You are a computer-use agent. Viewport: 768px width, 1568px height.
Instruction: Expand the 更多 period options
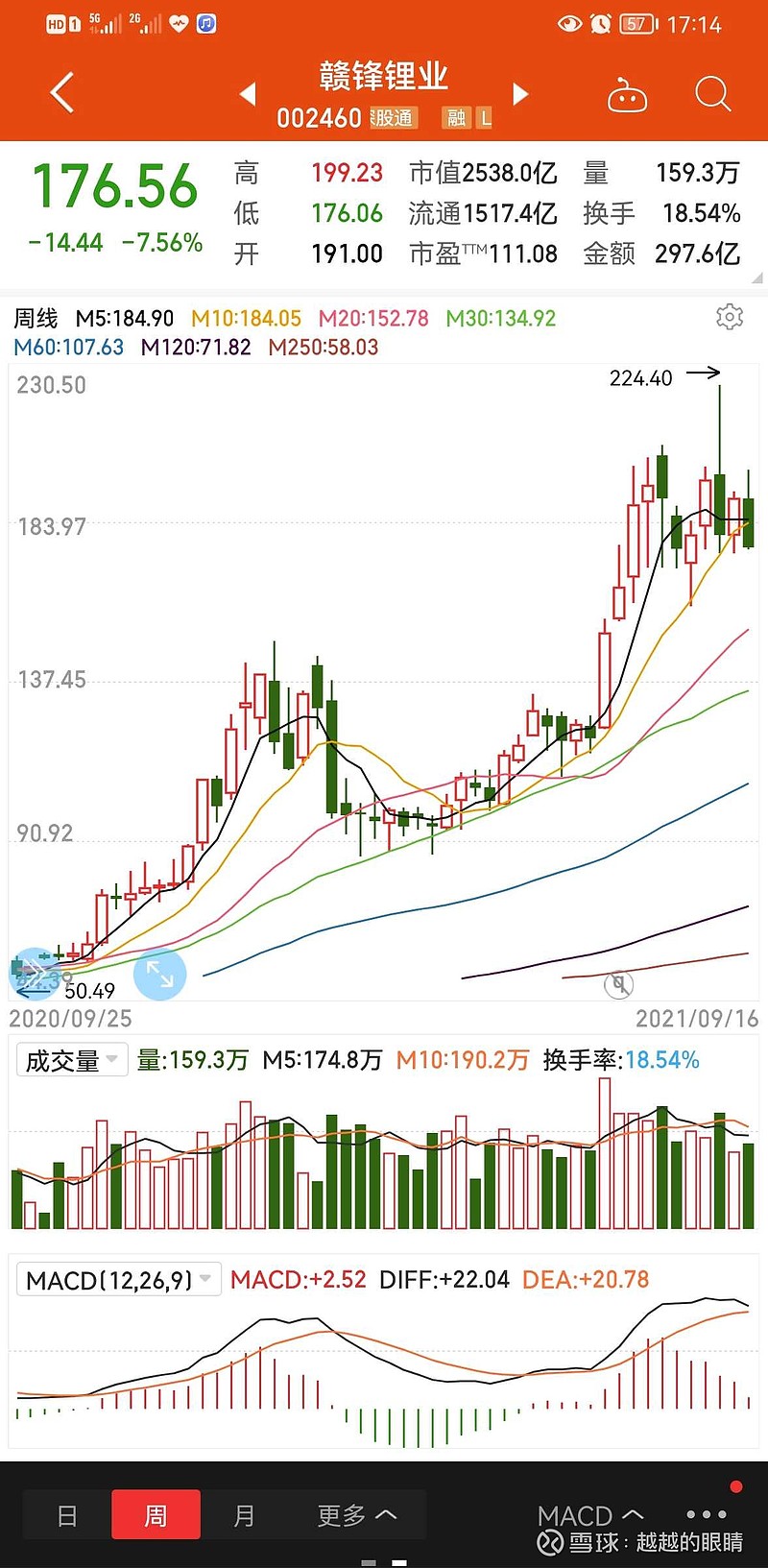[x=356, y=1515]
